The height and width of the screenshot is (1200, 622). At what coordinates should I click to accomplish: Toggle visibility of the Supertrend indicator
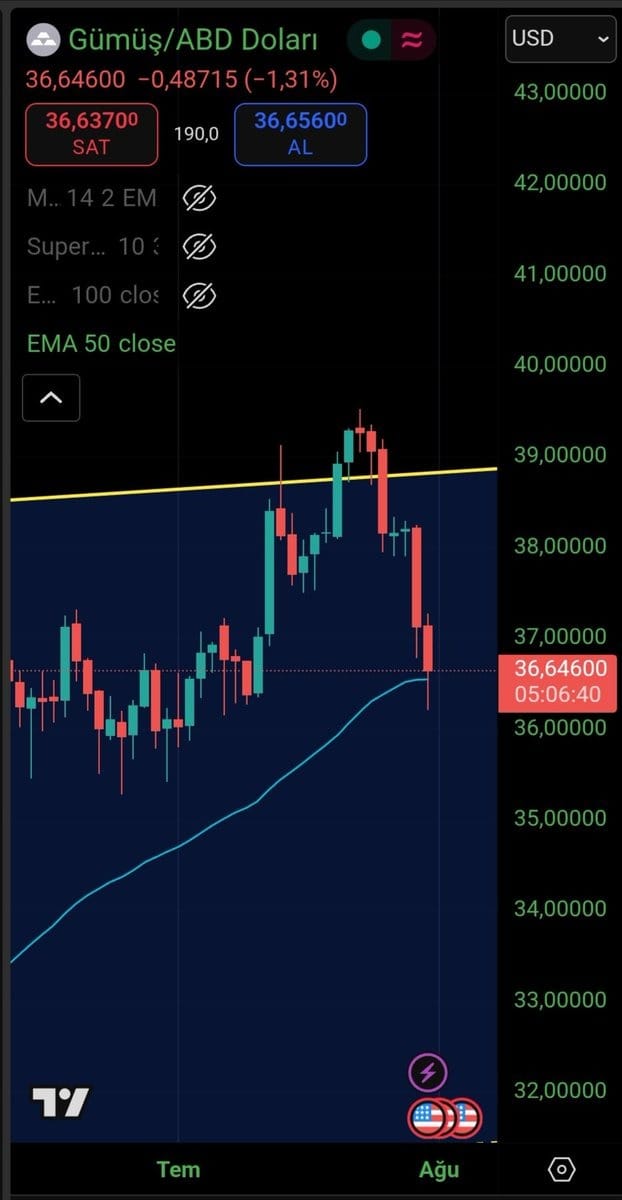(200, 246)
